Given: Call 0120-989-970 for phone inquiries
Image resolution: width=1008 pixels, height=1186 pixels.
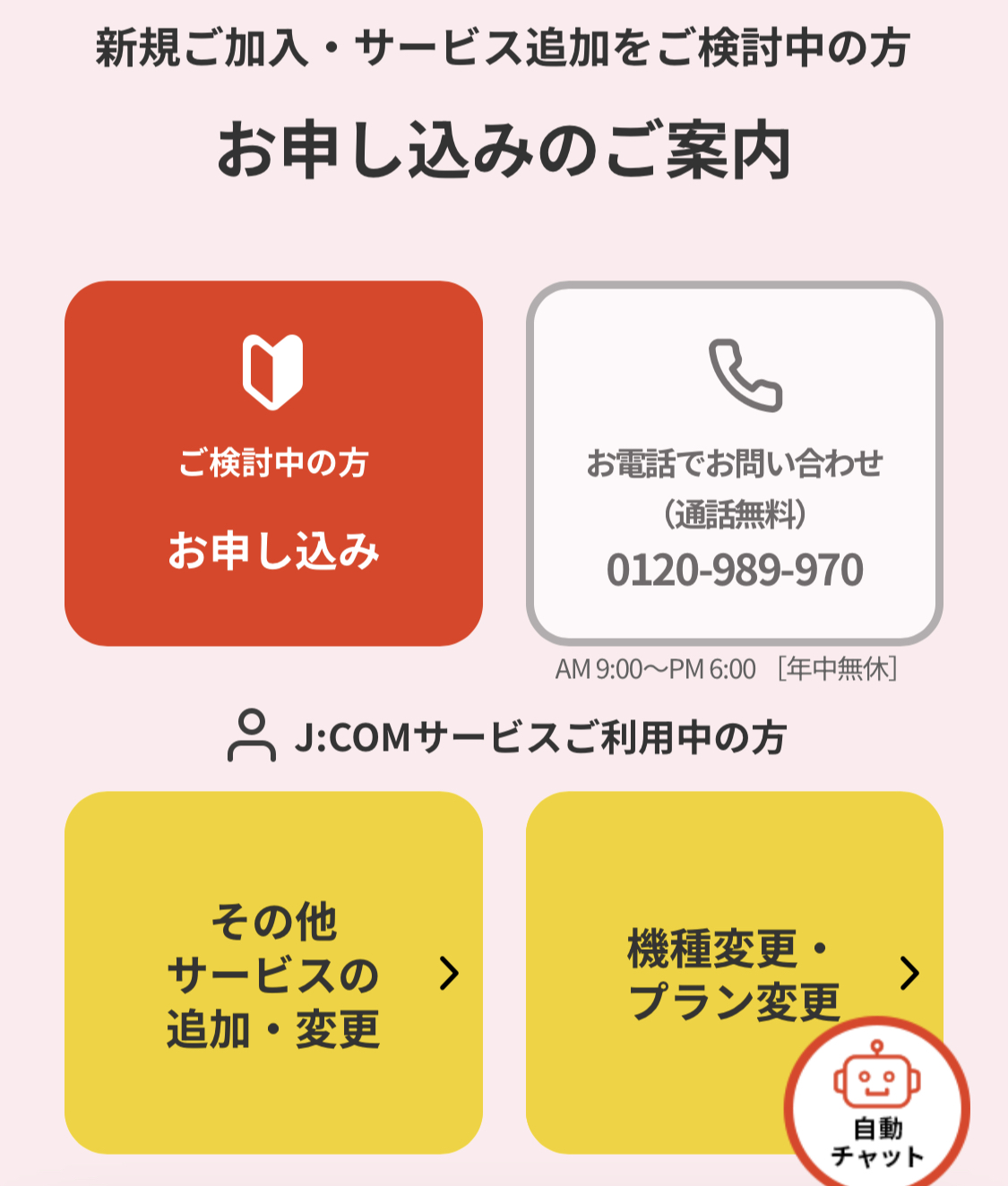Looking at the screenshot, I should coord(734,463).
